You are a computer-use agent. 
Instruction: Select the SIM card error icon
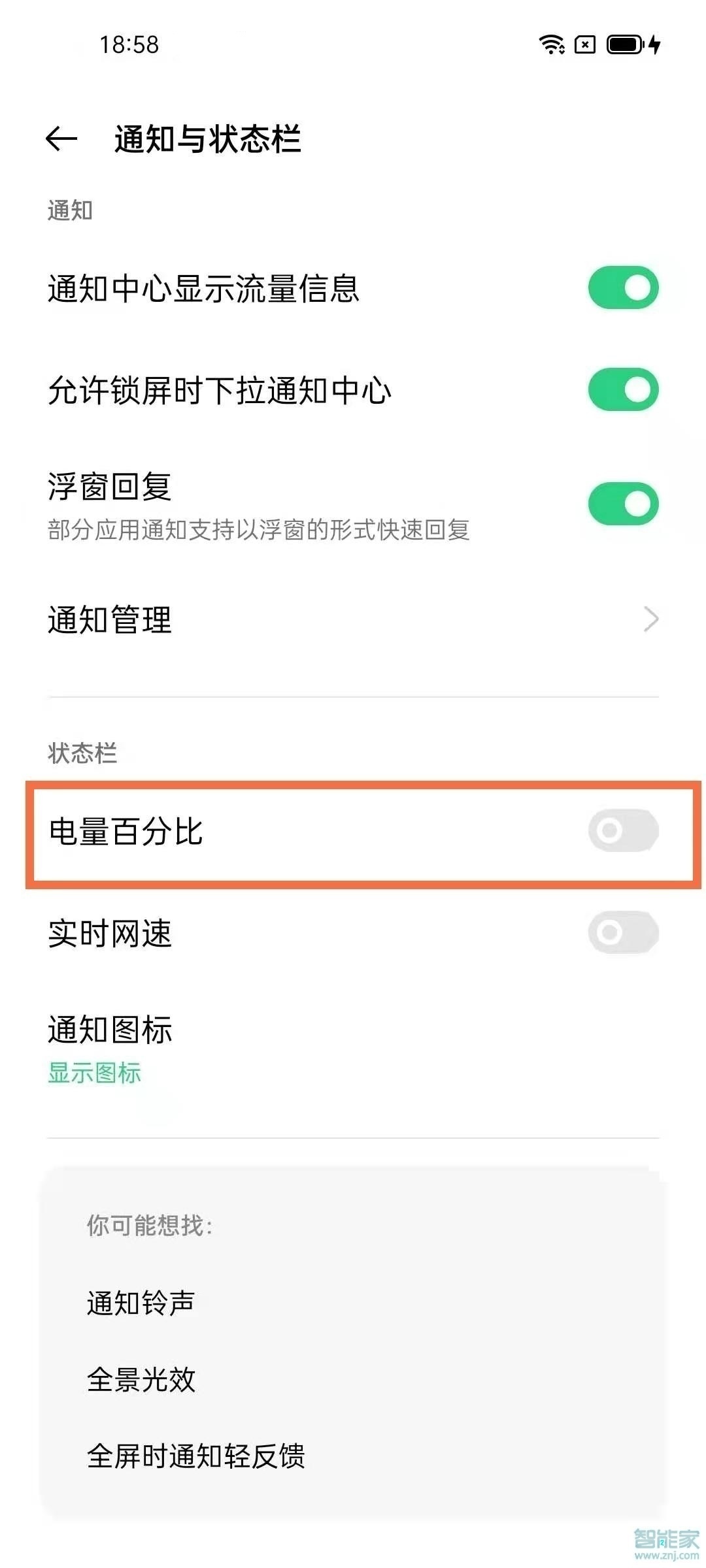584,46
